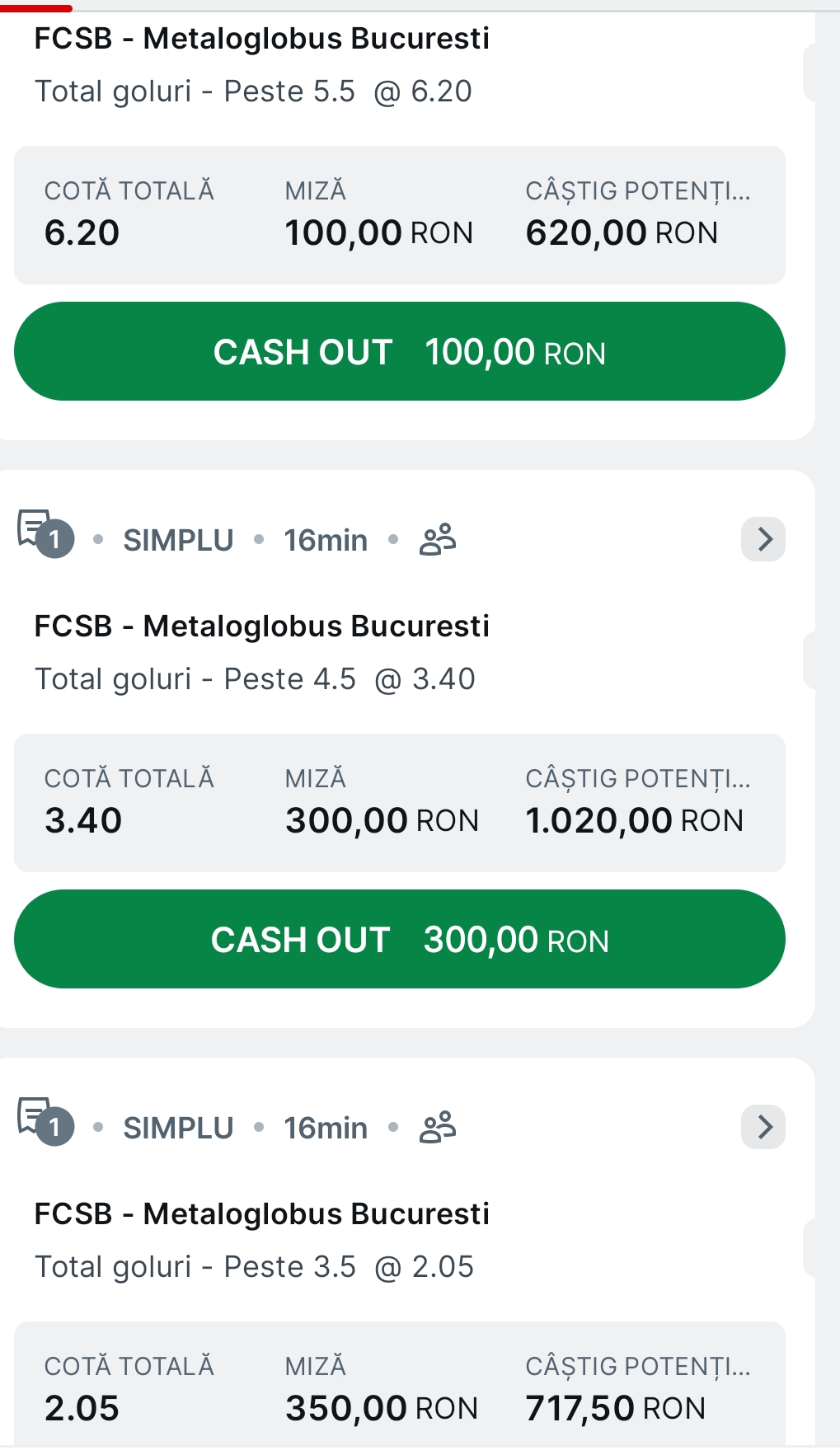Open details chevron for Peste 3.5 bet
Image resolution: width=840 pixels, height=1455 pixels.
763,1127
